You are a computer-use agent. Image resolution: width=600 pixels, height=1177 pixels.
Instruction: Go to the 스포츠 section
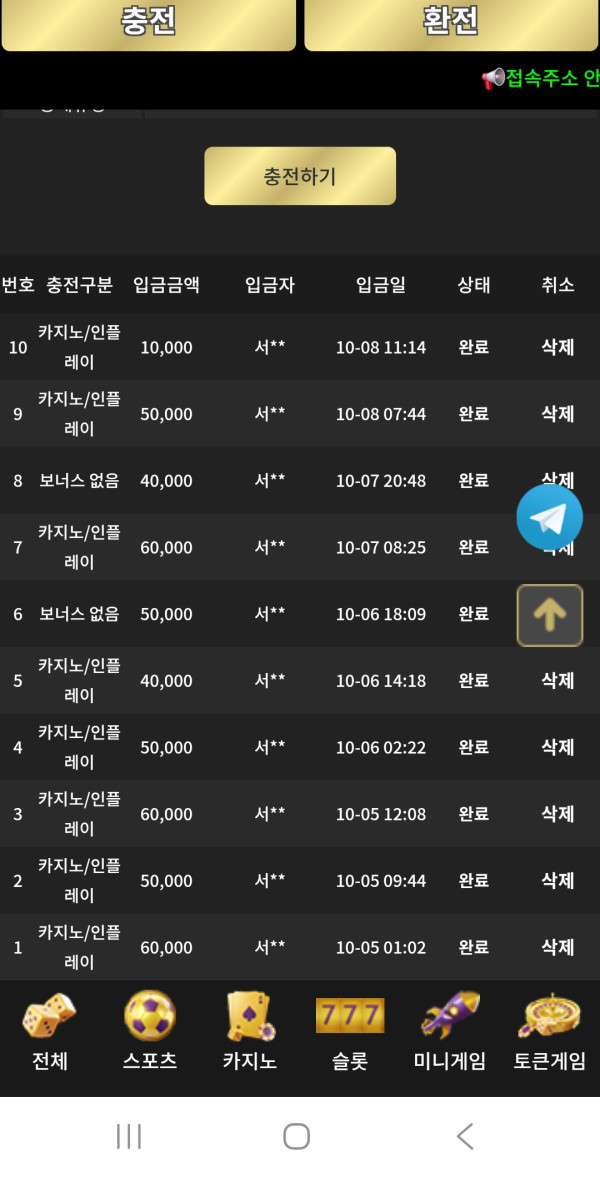pos(150,1030)
